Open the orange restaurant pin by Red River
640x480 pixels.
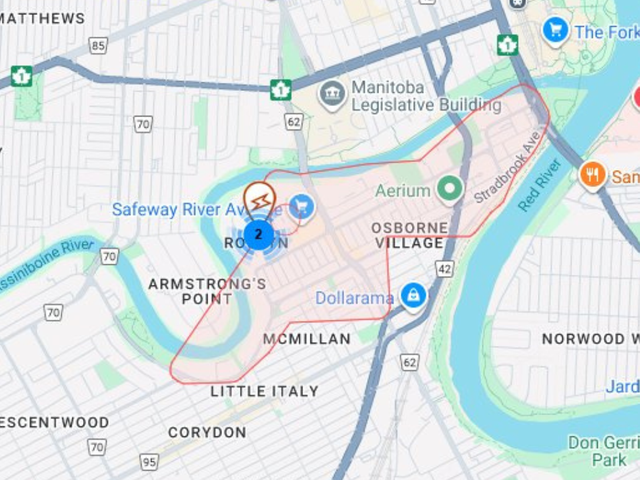tap(593, 176)
